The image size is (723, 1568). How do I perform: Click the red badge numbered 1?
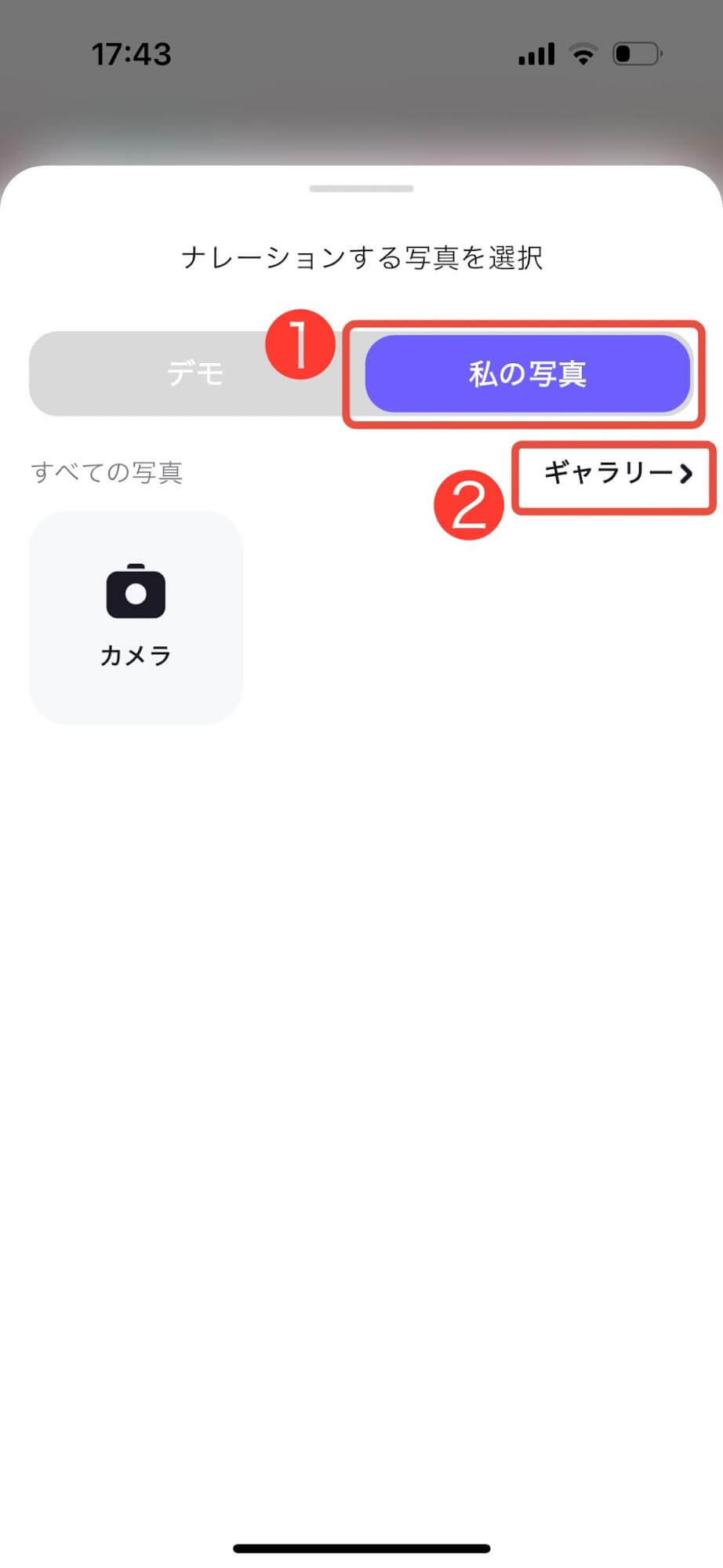pyautogui.click(x=300, y=344)
